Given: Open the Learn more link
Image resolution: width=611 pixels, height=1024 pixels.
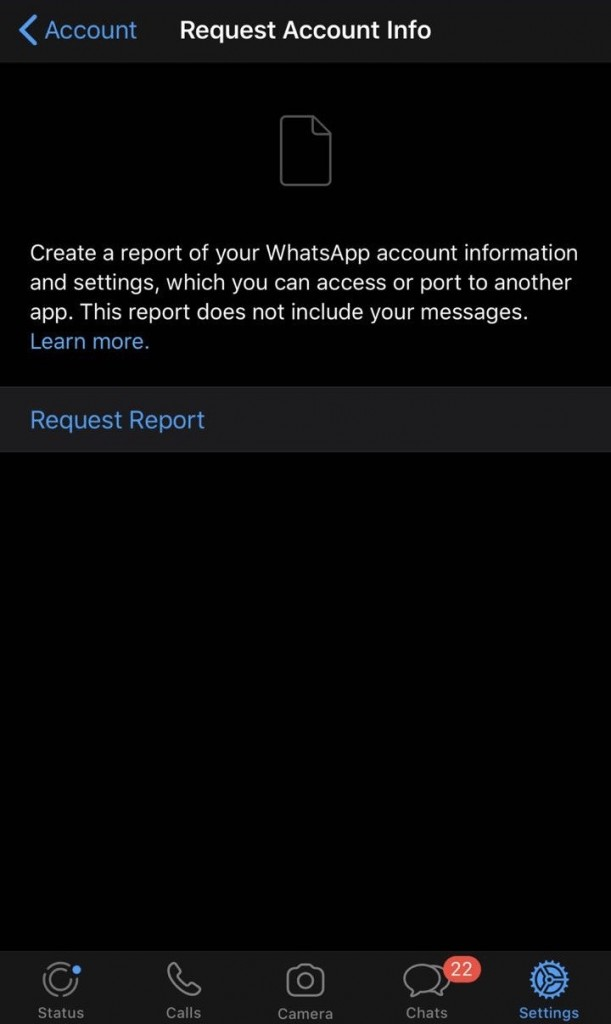Looking at the screenshot, I should pos(89,341).
